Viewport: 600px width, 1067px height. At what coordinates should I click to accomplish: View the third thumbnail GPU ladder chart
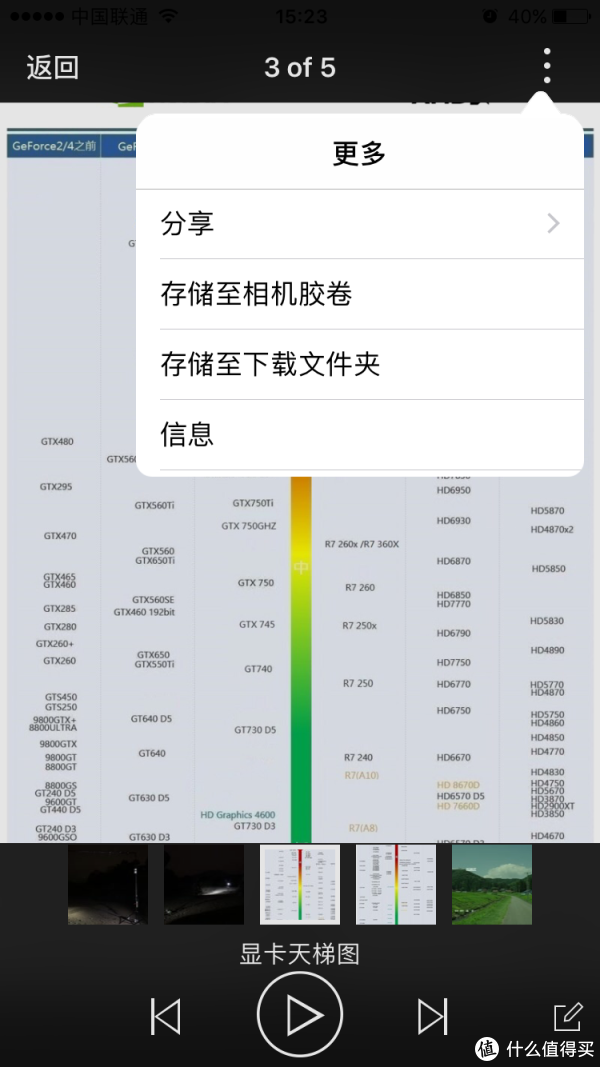300,885
